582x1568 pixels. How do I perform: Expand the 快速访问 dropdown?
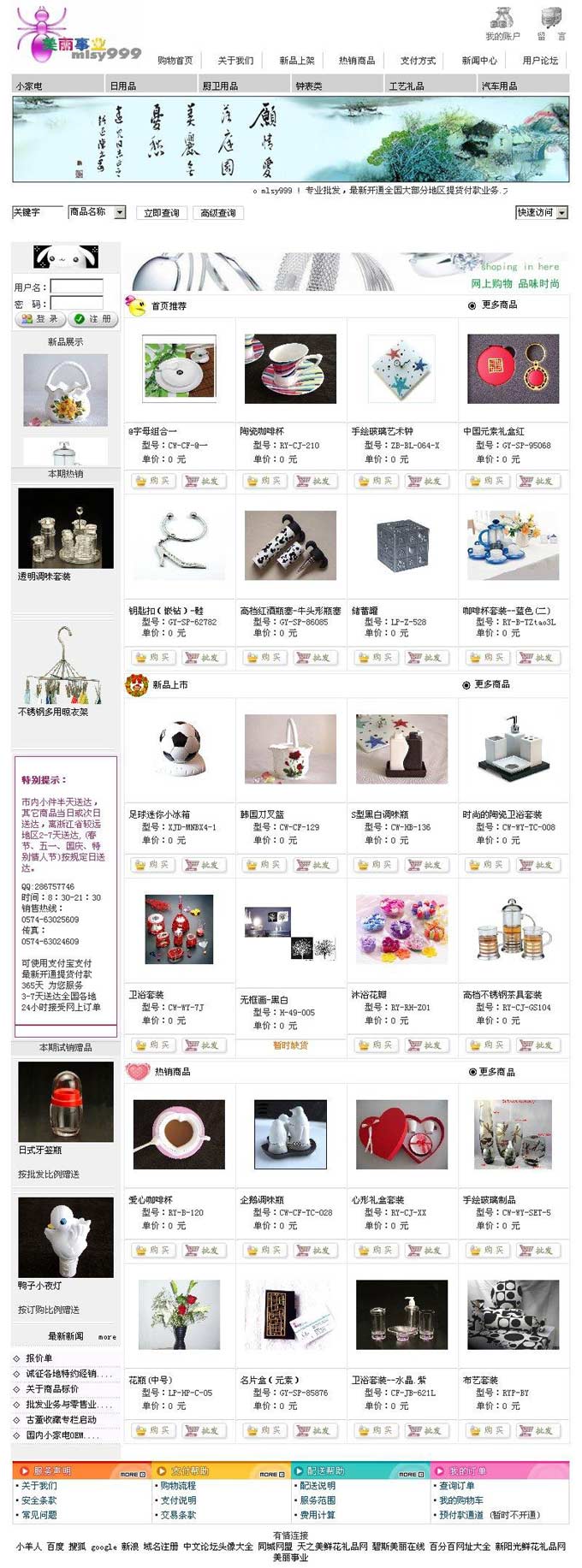(x=561, y=213)
